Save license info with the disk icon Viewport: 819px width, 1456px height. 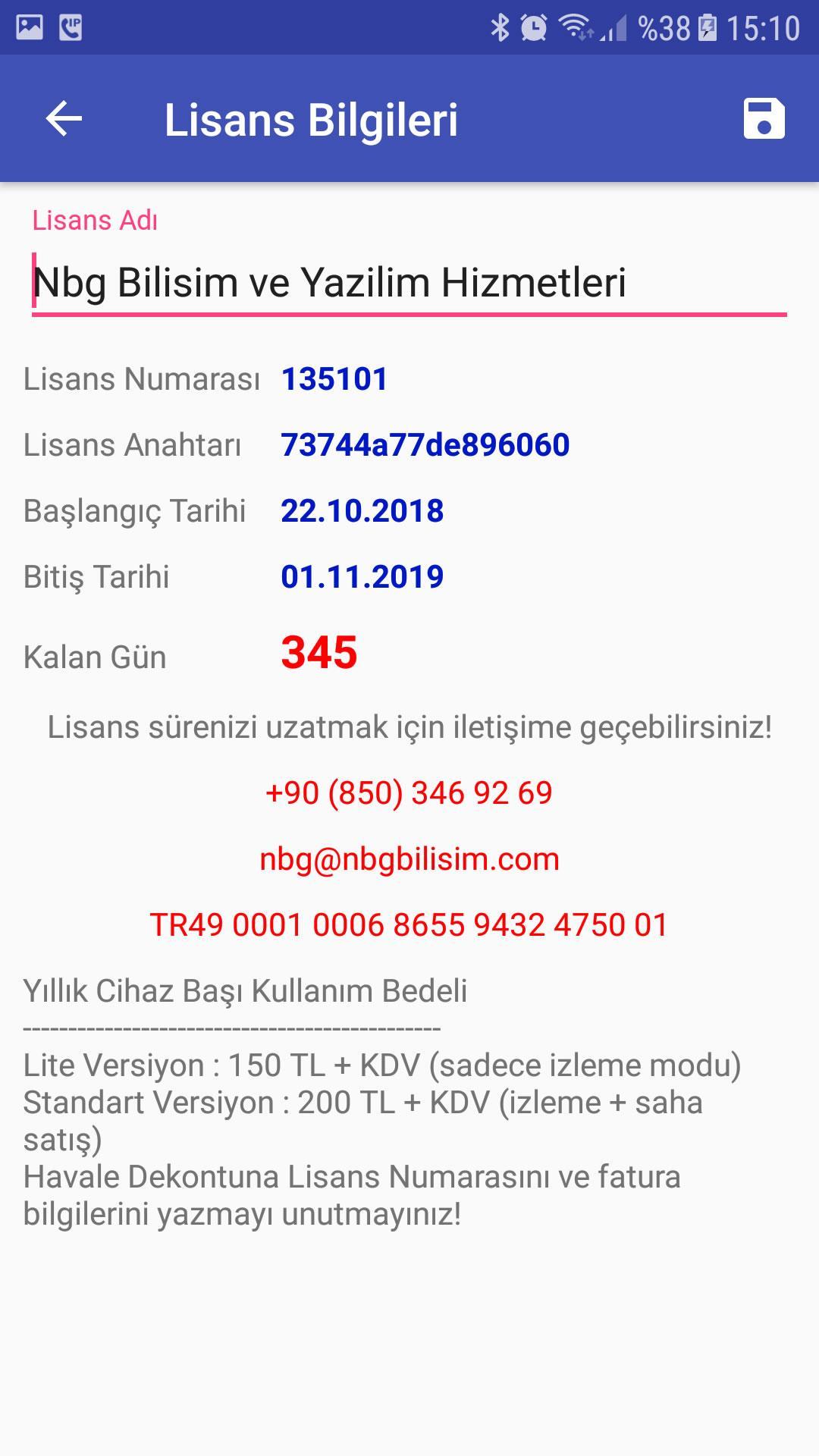(x=764, y=119)
